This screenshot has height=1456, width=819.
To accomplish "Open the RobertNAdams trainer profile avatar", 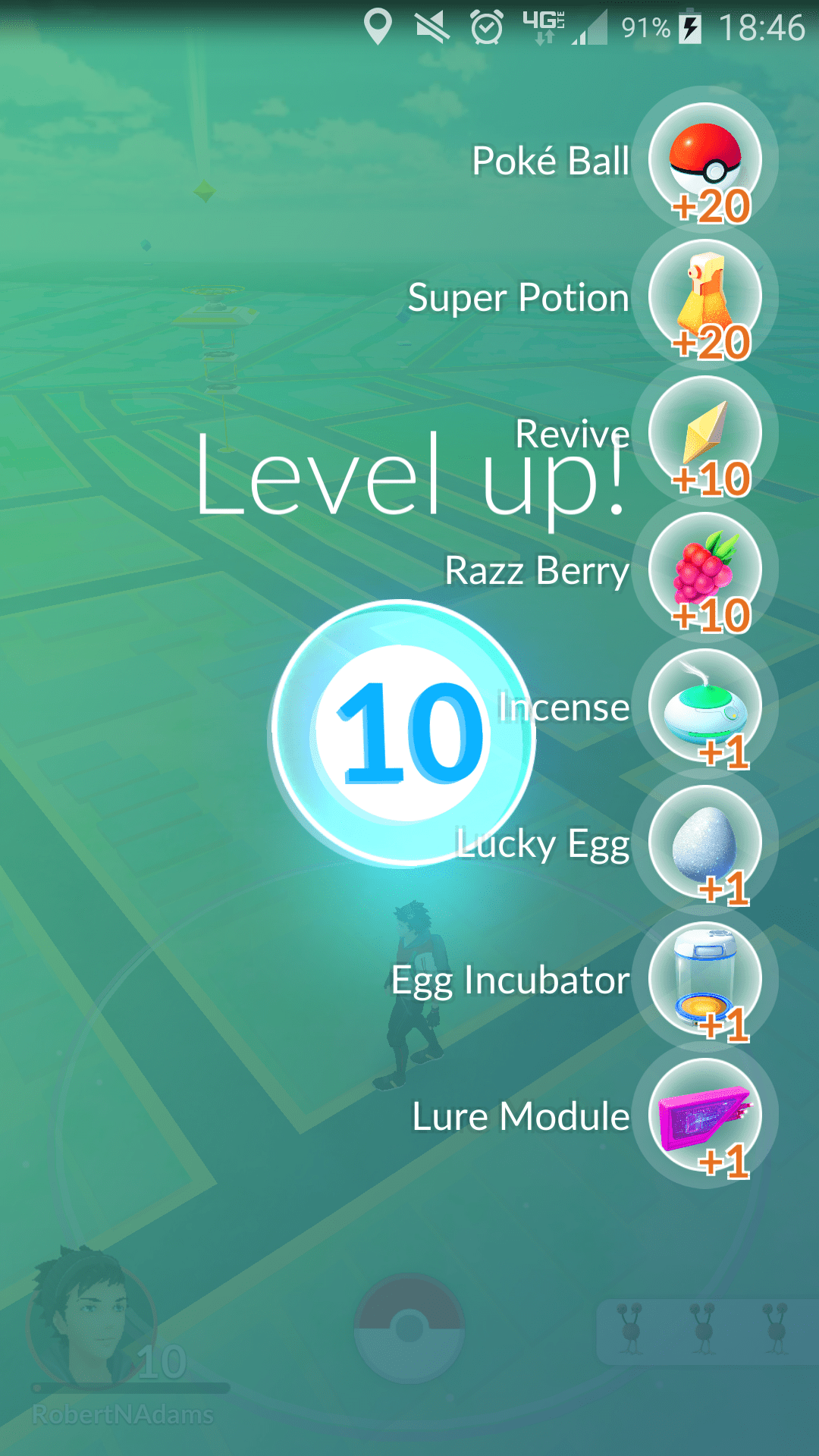I will [x=91, y=1319].
